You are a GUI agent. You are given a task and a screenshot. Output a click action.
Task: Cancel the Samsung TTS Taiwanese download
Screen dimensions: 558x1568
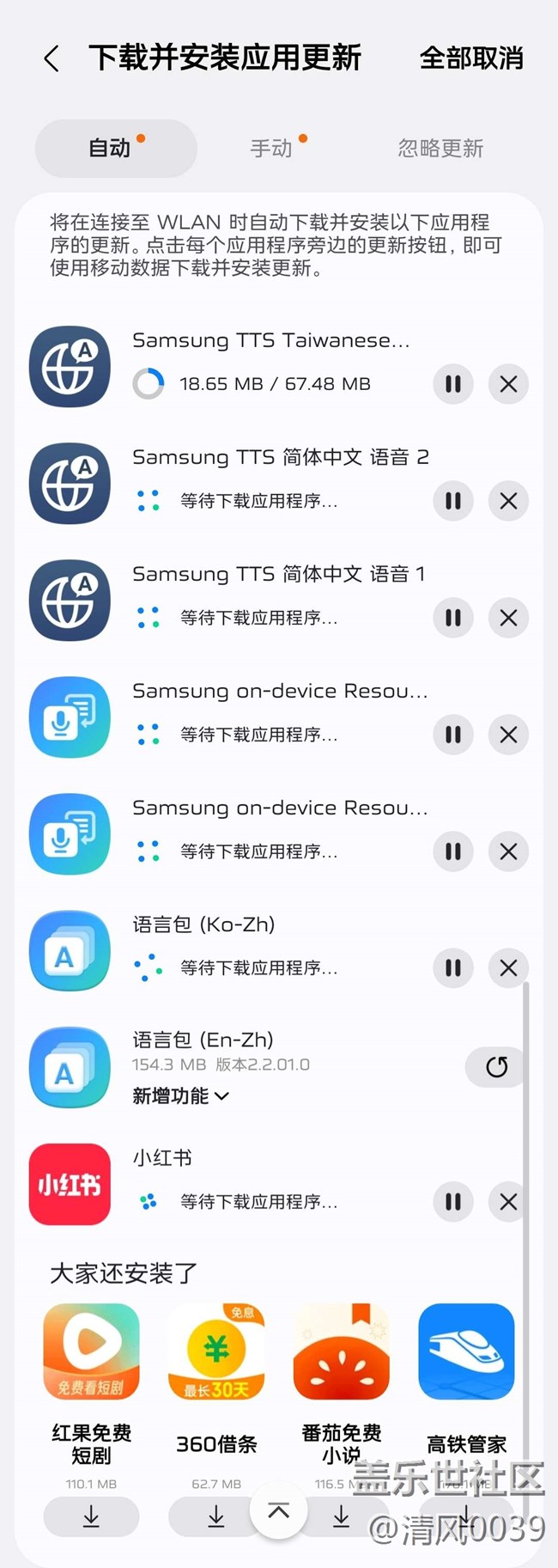click(508, 384)
